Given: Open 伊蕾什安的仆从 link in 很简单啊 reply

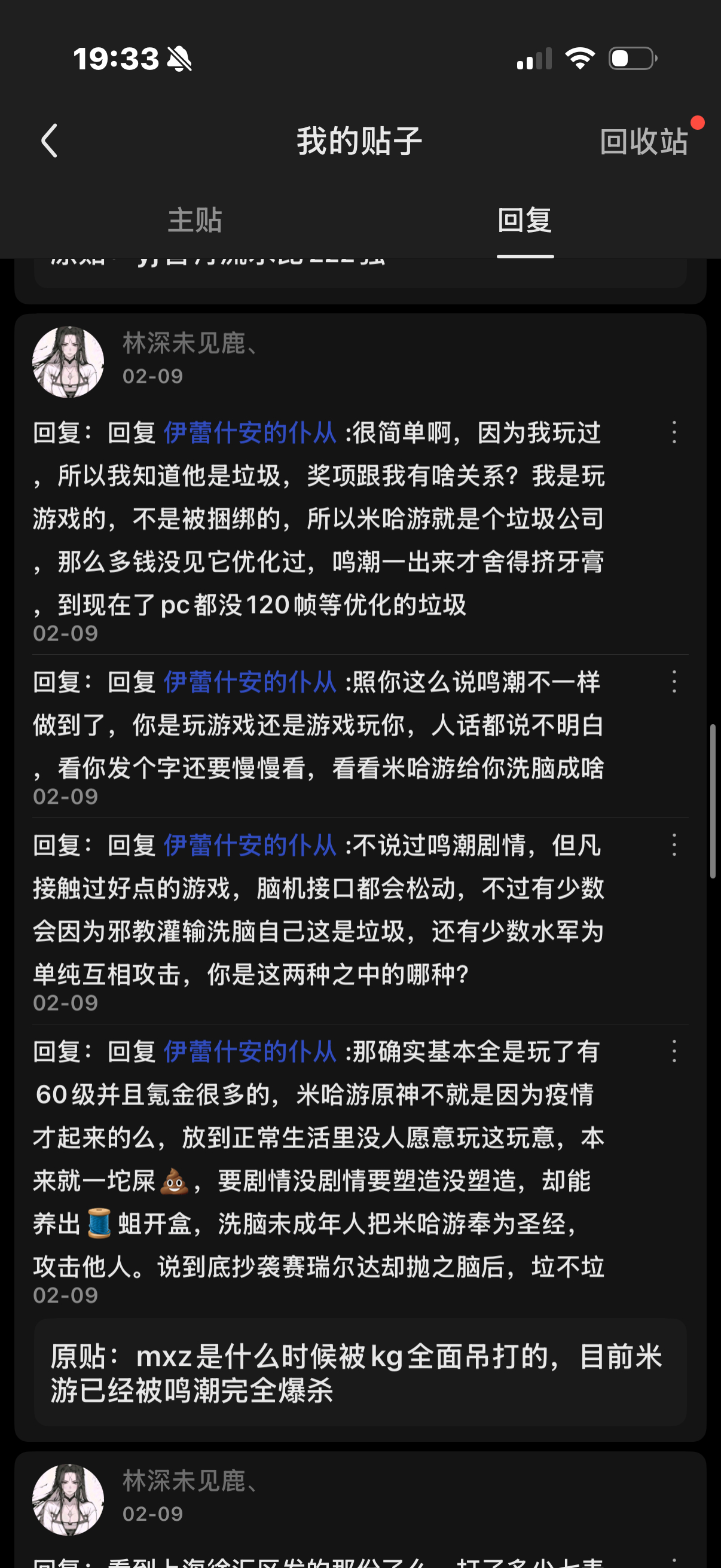Looking at the screenshot, I should pyautogui.click(x=250, y=433).
